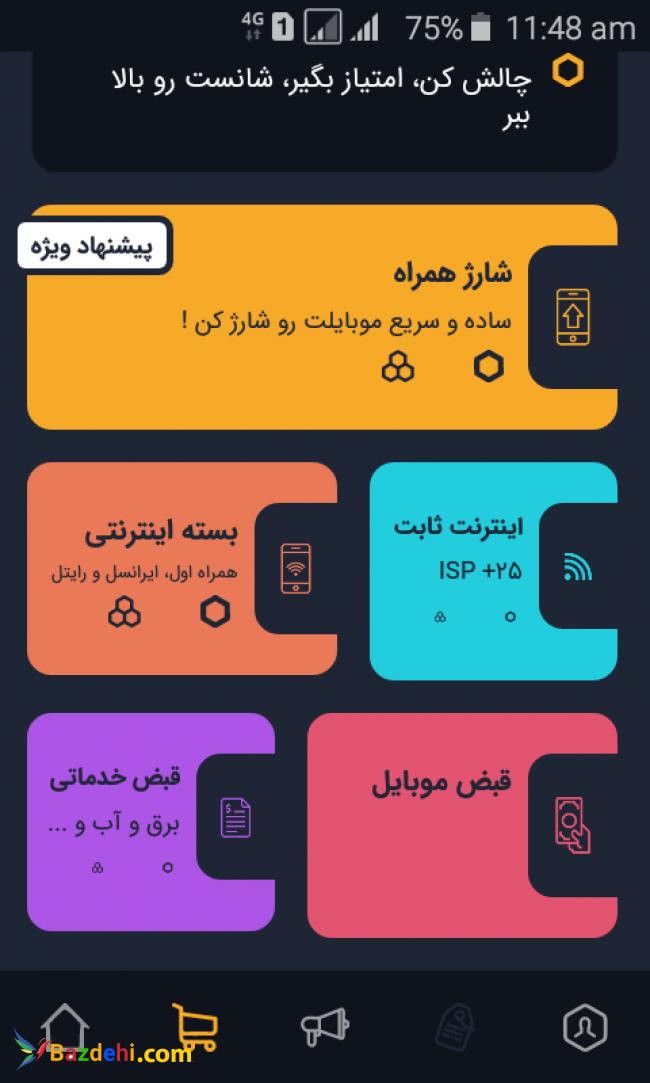
Task: Open the قبض خدماتی card
Action: point(150,820)
